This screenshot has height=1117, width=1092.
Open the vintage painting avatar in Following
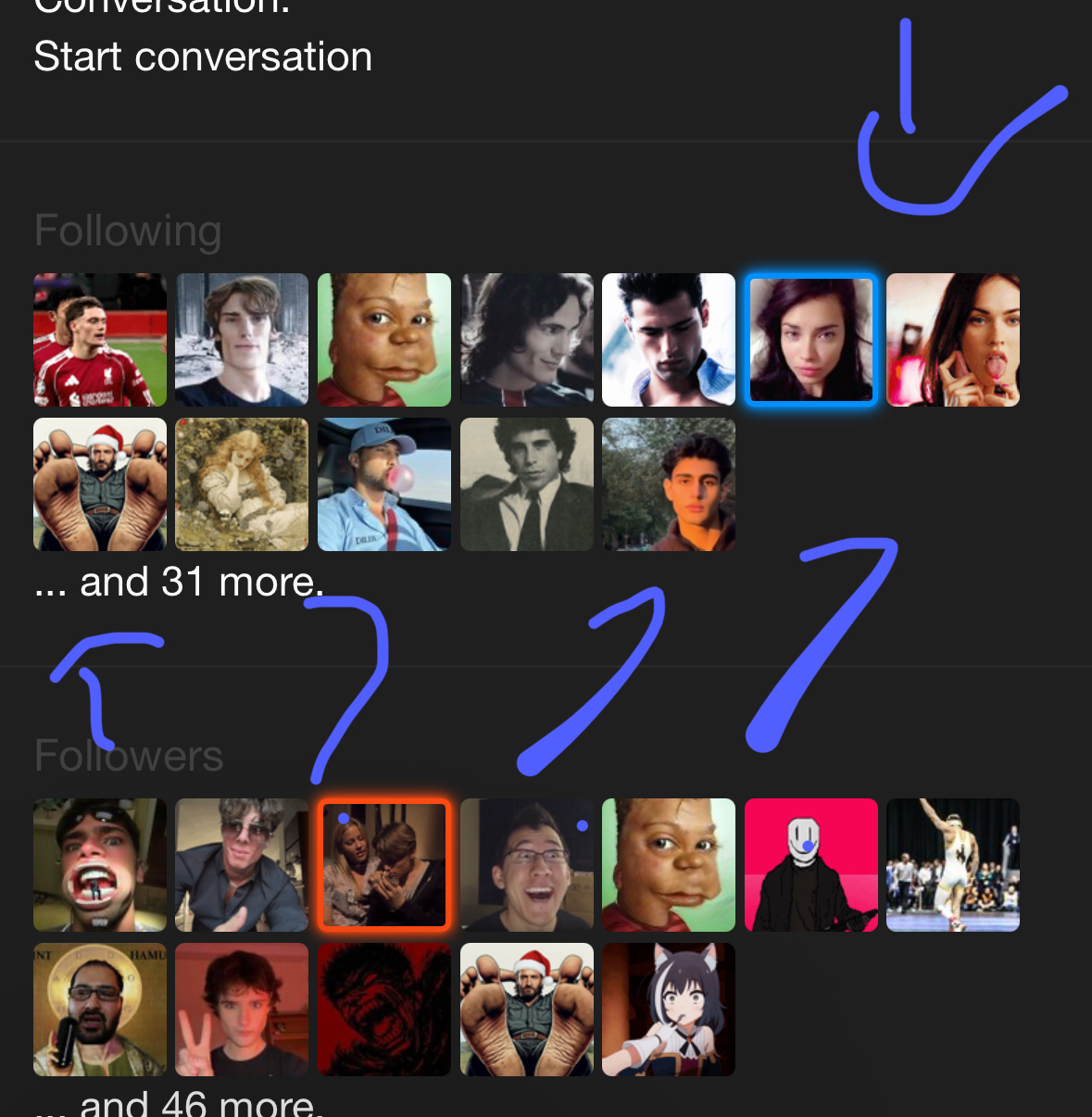tap(242, 484)
